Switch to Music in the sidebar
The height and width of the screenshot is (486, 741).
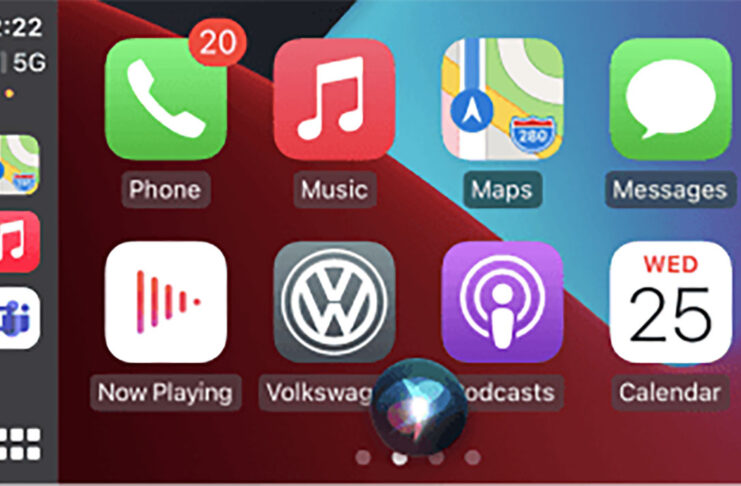point(20,241)
